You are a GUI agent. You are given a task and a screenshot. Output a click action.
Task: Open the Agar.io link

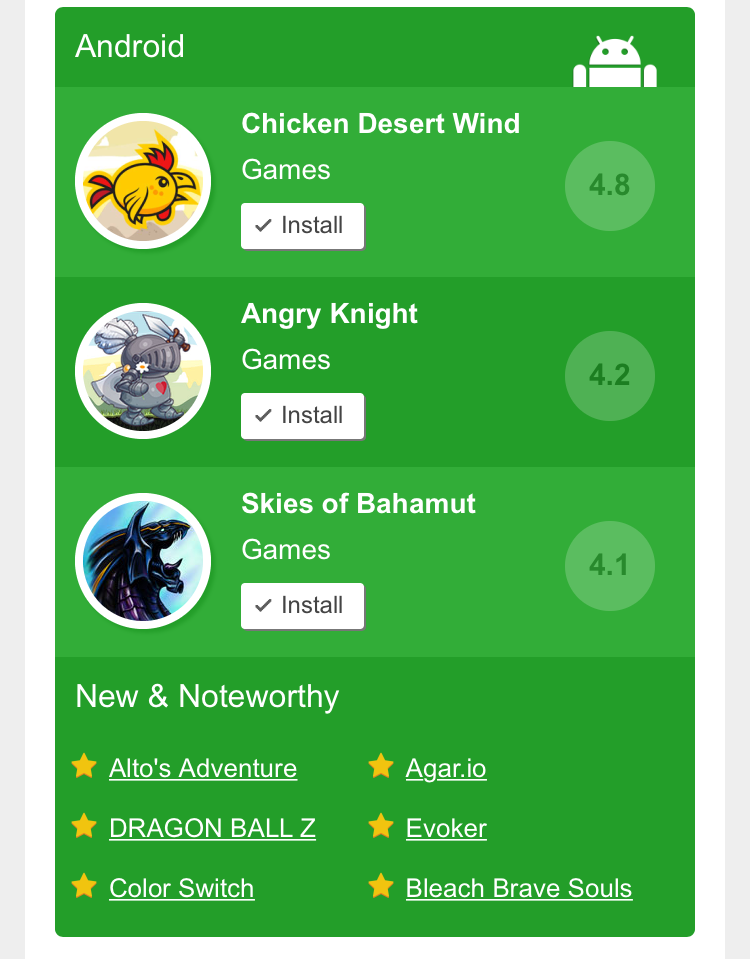click(x=446, y=768)
